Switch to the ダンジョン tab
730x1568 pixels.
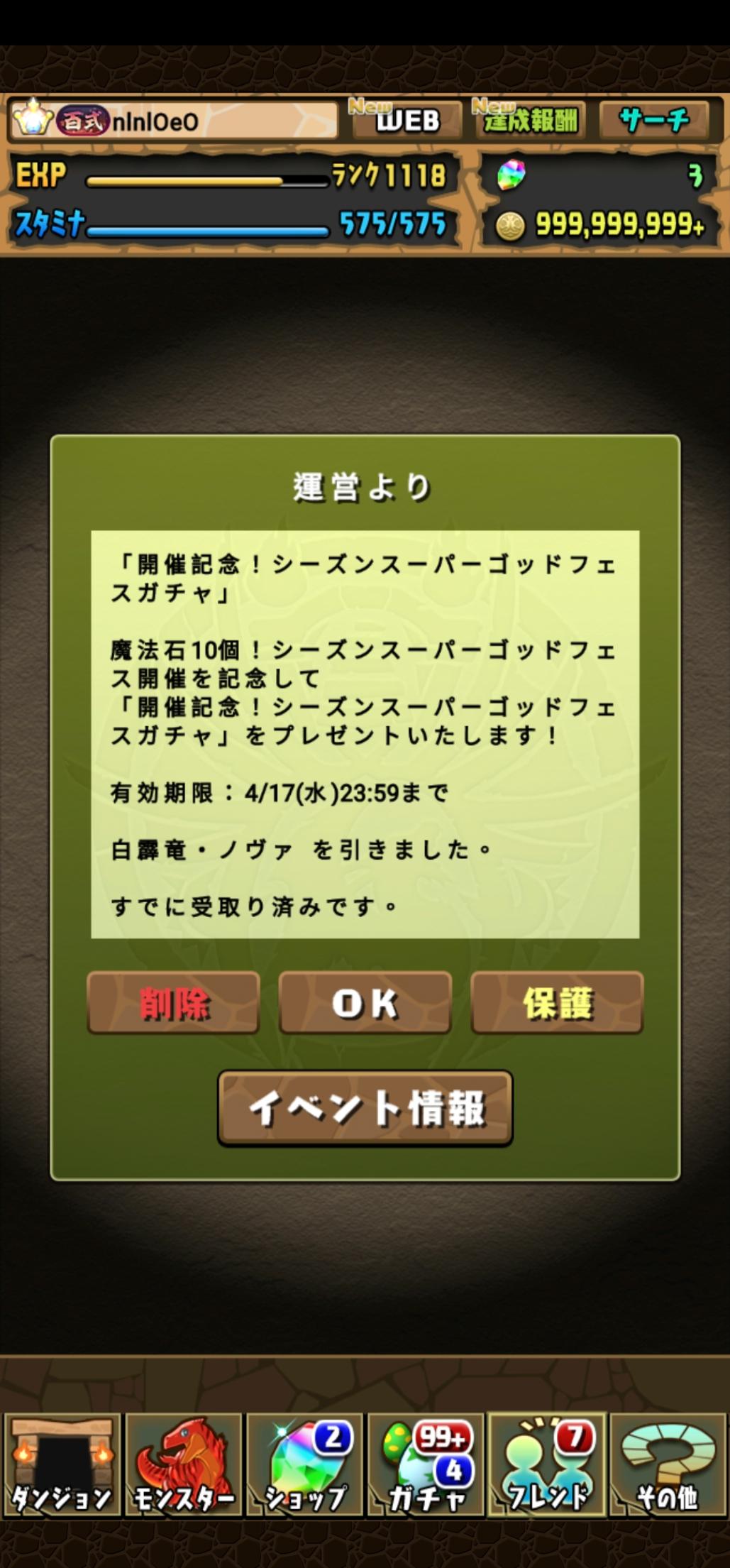click(x=62, y=1464)
